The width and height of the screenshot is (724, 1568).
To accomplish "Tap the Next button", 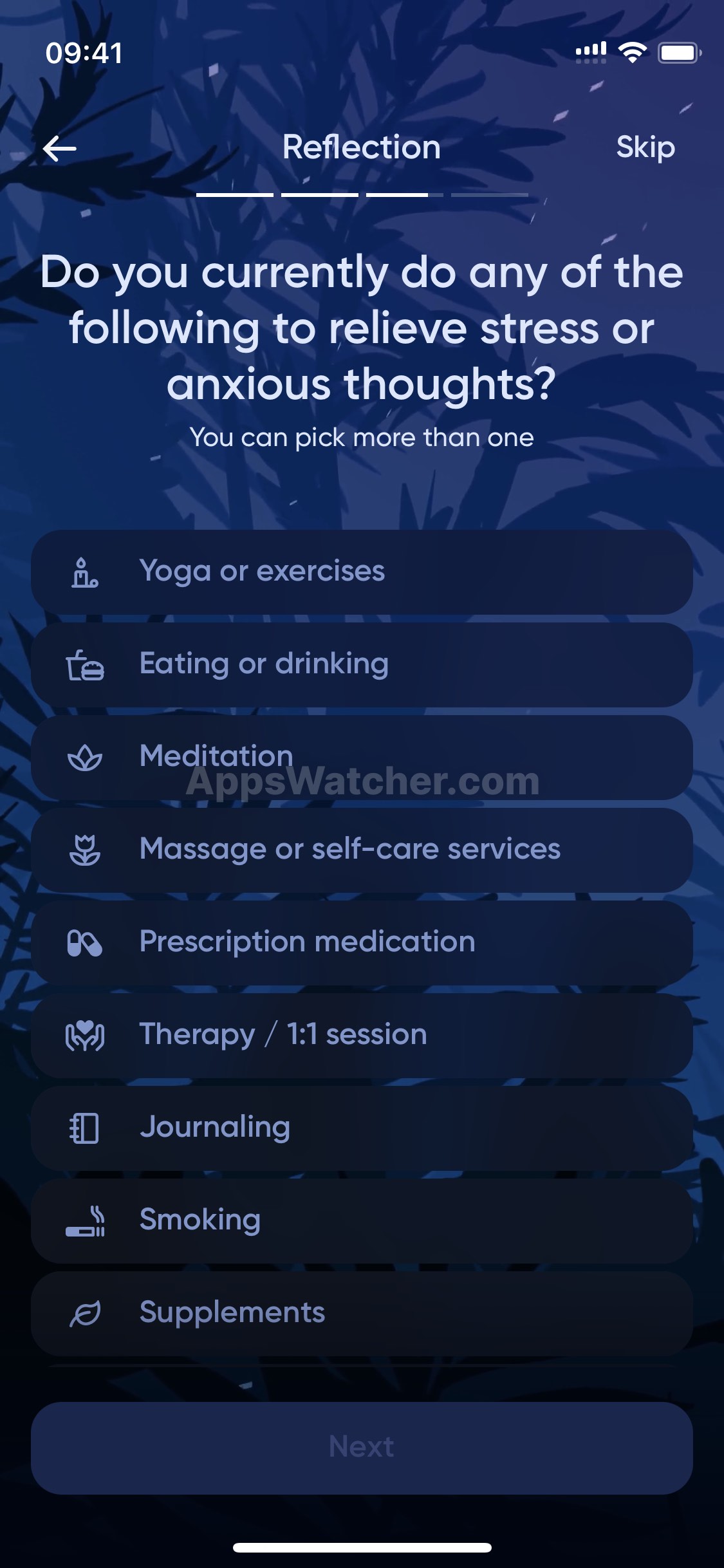I will [x=362, y=1447].
